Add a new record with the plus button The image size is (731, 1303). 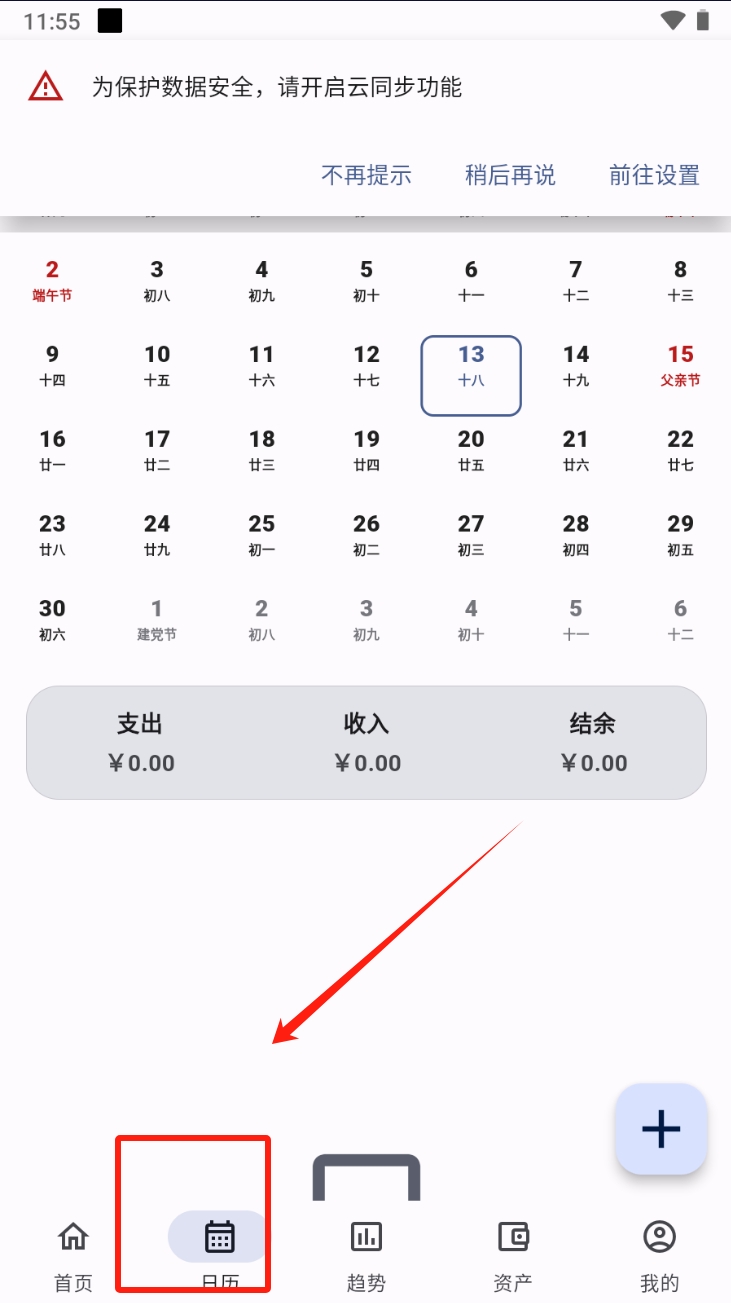click(x=661, y=1129)
